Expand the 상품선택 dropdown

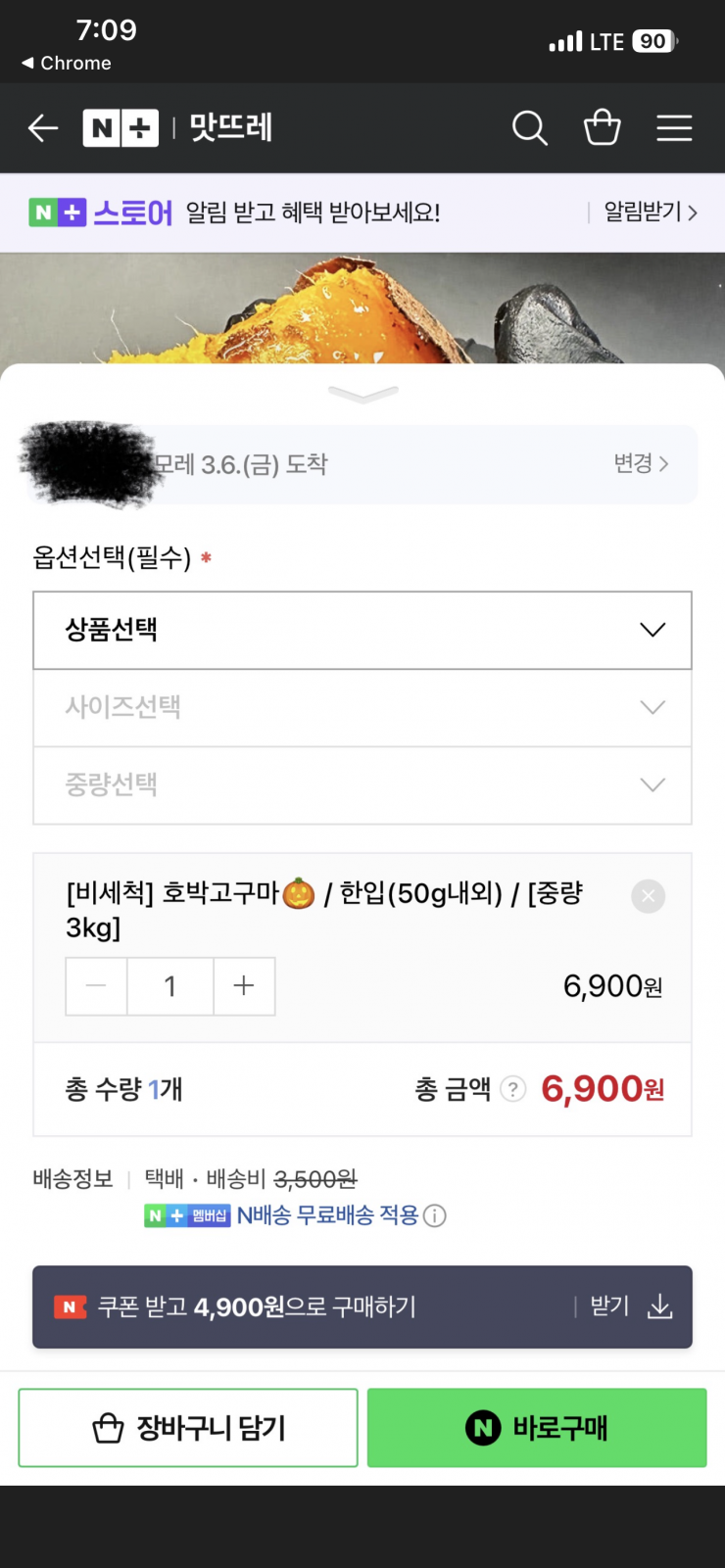click(x=362, y=630)
